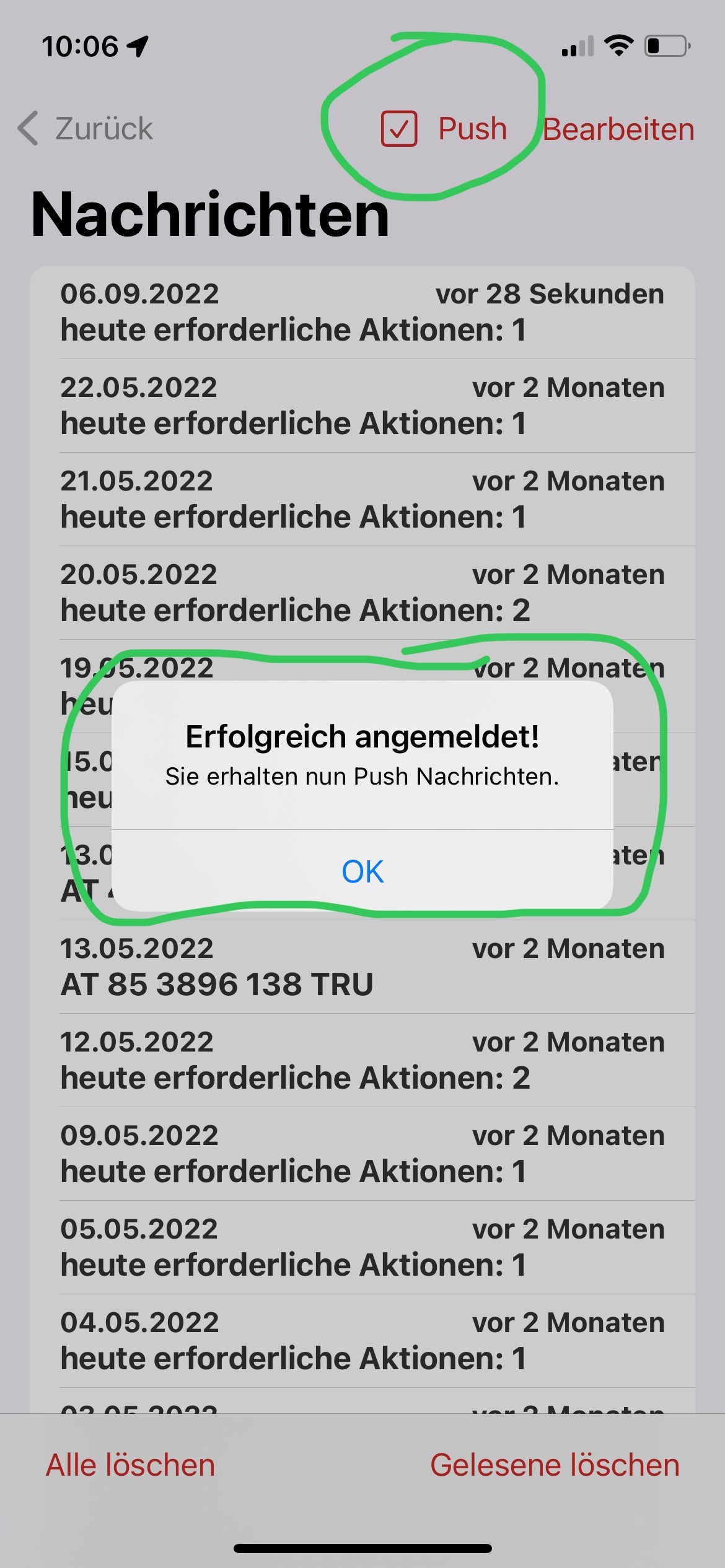The width and height of the screenshot is (725, 1568).
Task: Open the message dated 05.05.2022
Action: point(362,1247)
